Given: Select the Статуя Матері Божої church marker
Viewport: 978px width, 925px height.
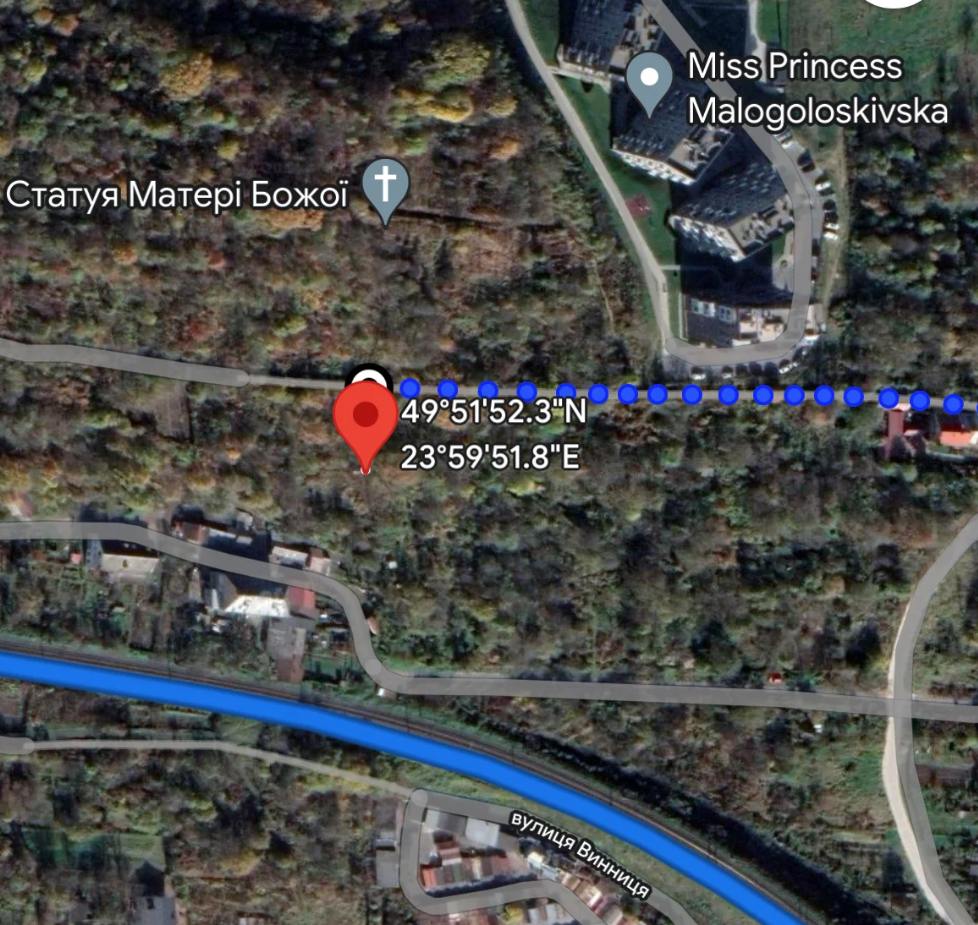Looking at the screenshot, I should 386,187.
